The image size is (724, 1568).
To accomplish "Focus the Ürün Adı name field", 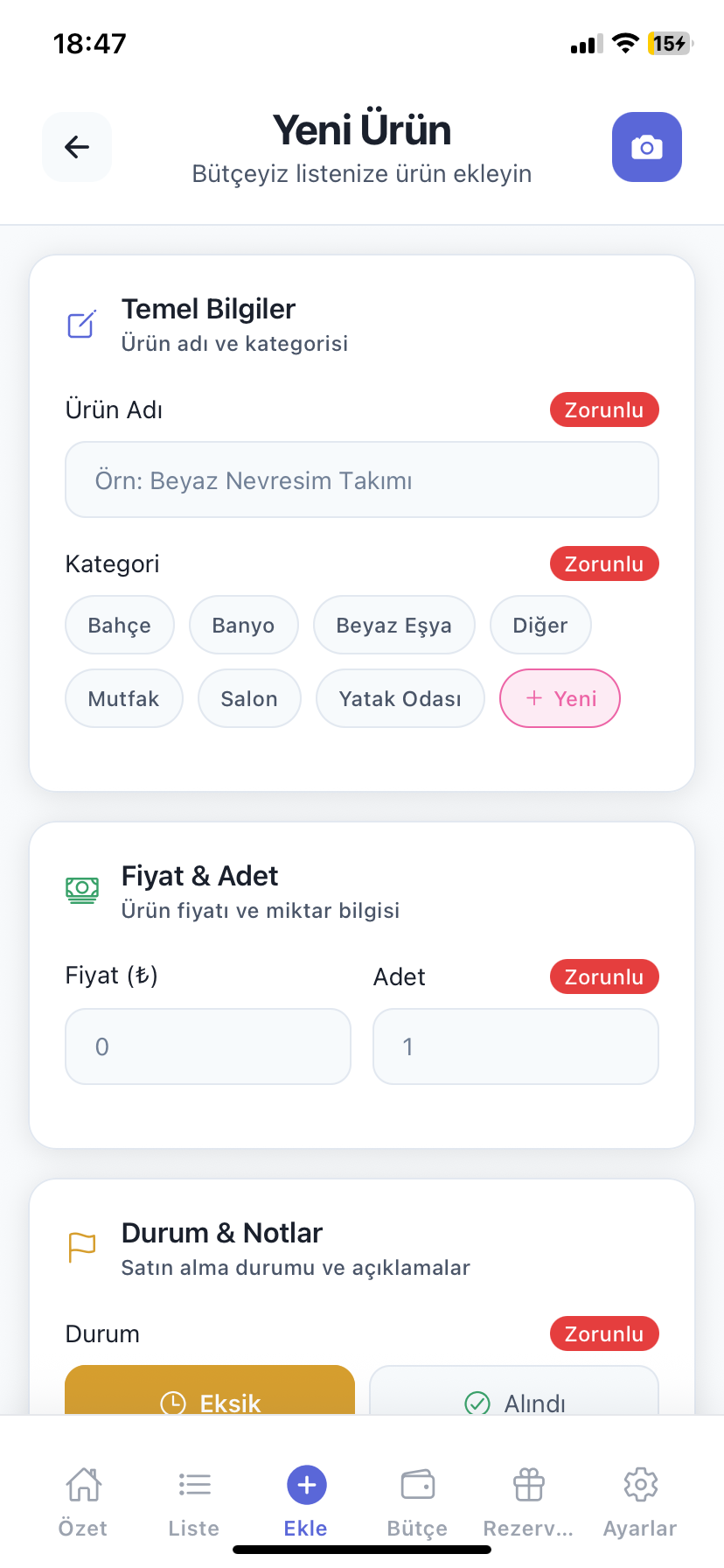I will pyautogui.click(x=361, y=479).
